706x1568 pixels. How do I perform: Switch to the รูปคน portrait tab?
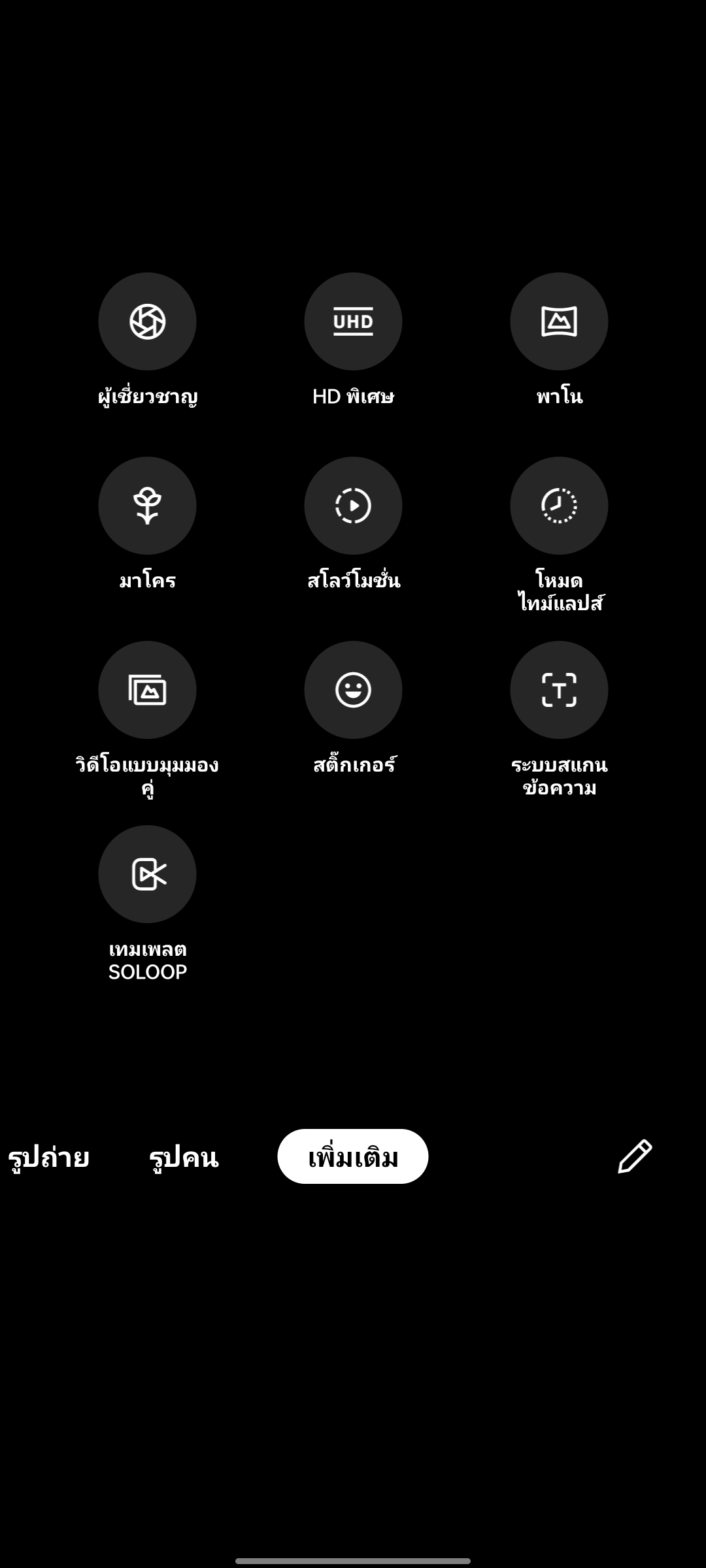(x=184, y=1157)
